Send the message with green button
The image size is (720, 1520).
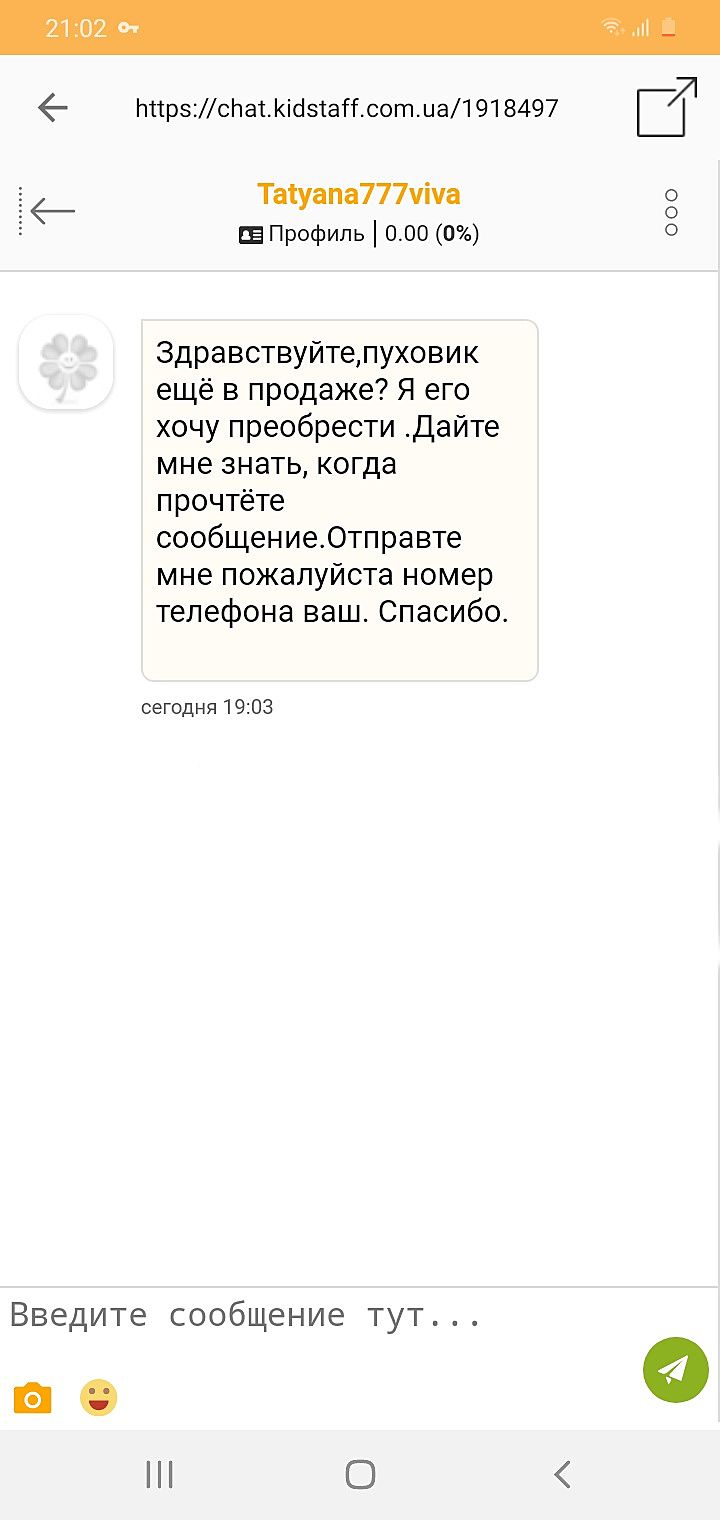click(x=675, y=1369)
